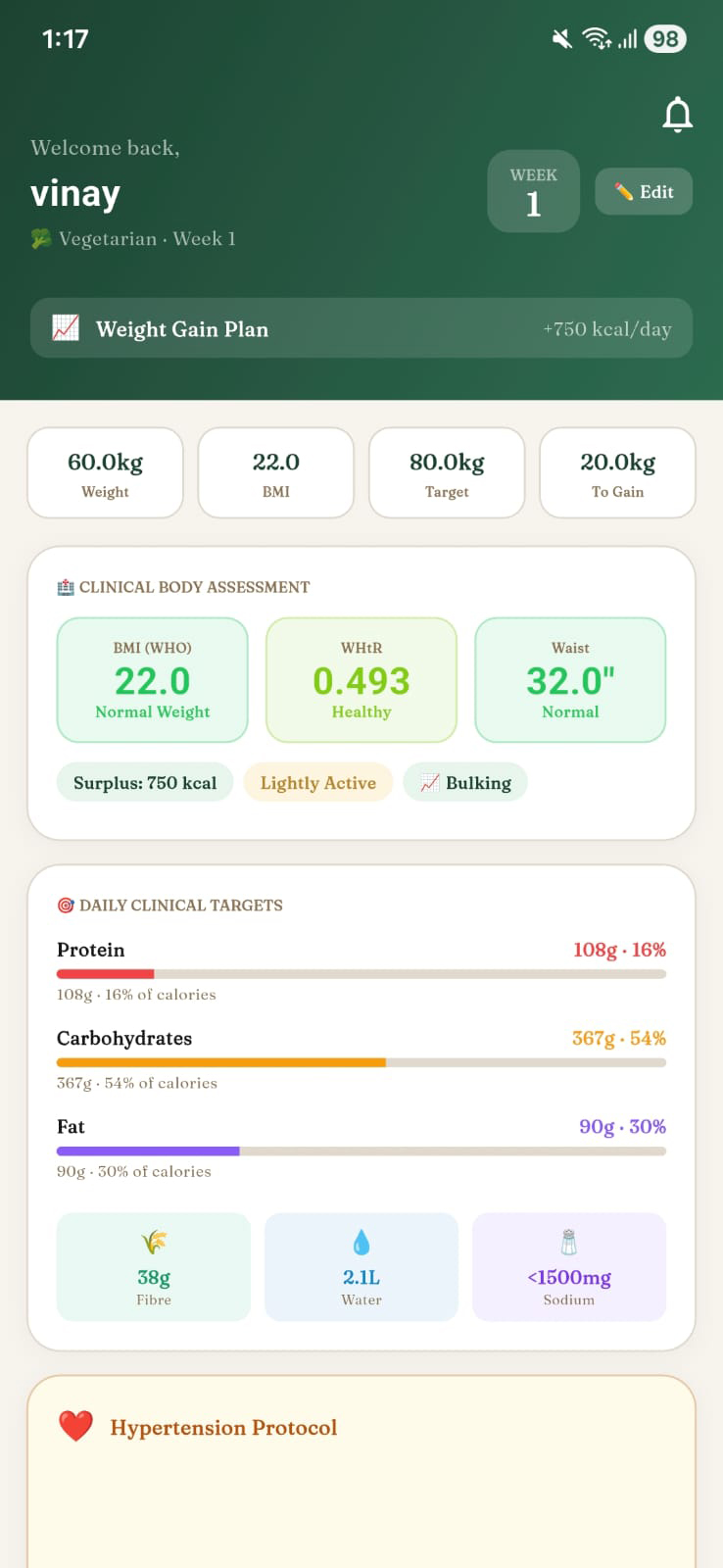Click the chart icon beside Weight Gain Plan
Image resolution: width=723 pixels, height=1568 pixels.
pyautogui.click(x=65, y=328)
